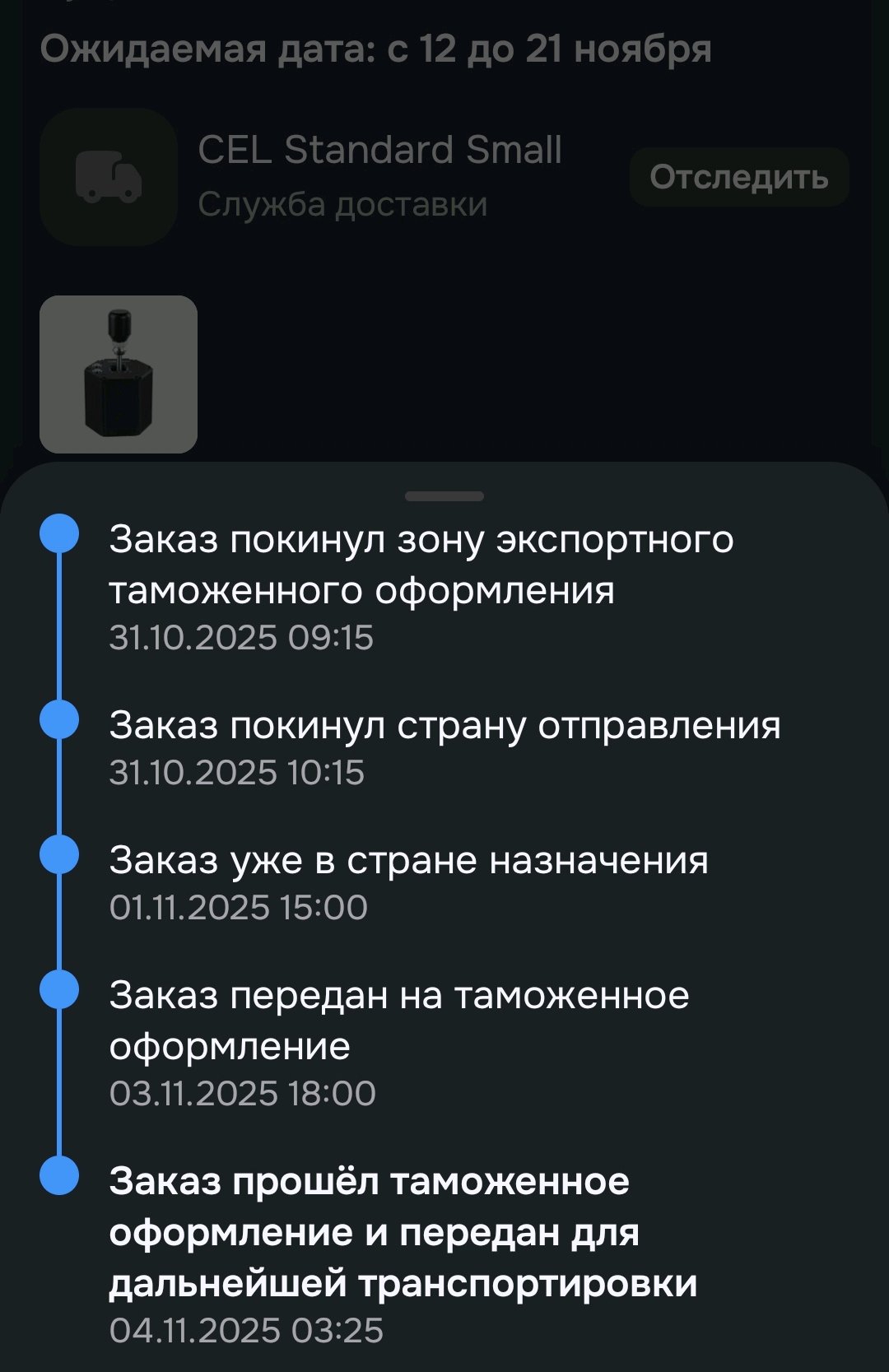889x1372 pixels.
Task: Tap the bottom sheet drag handle
Action: (x=444, y=496)
